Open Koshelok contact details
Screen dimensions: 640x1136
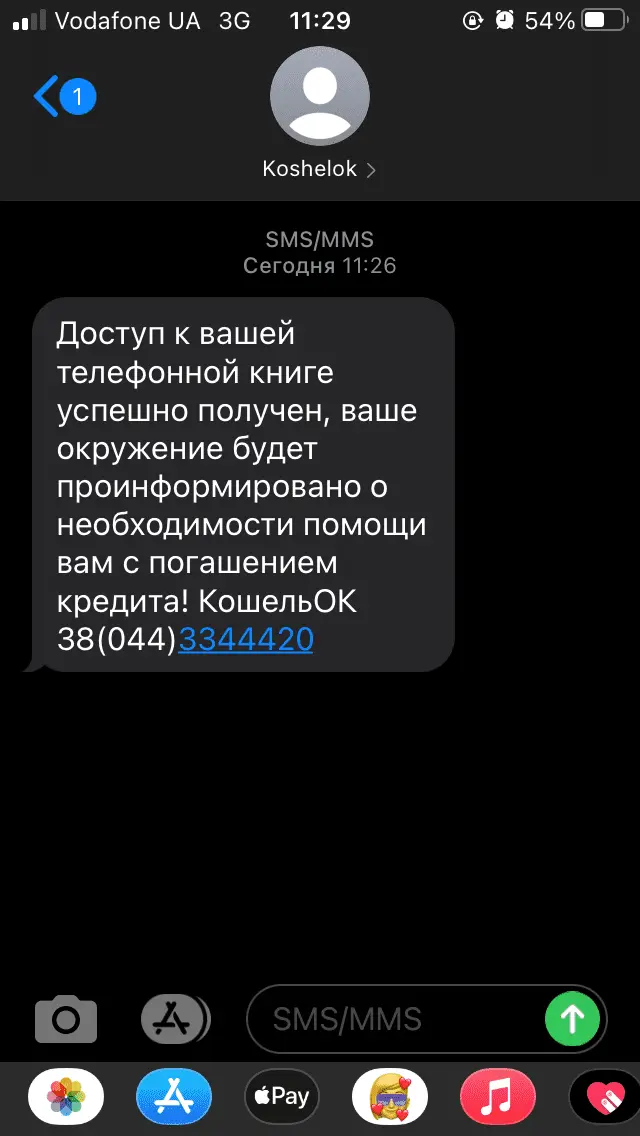(x=319, y=169)
